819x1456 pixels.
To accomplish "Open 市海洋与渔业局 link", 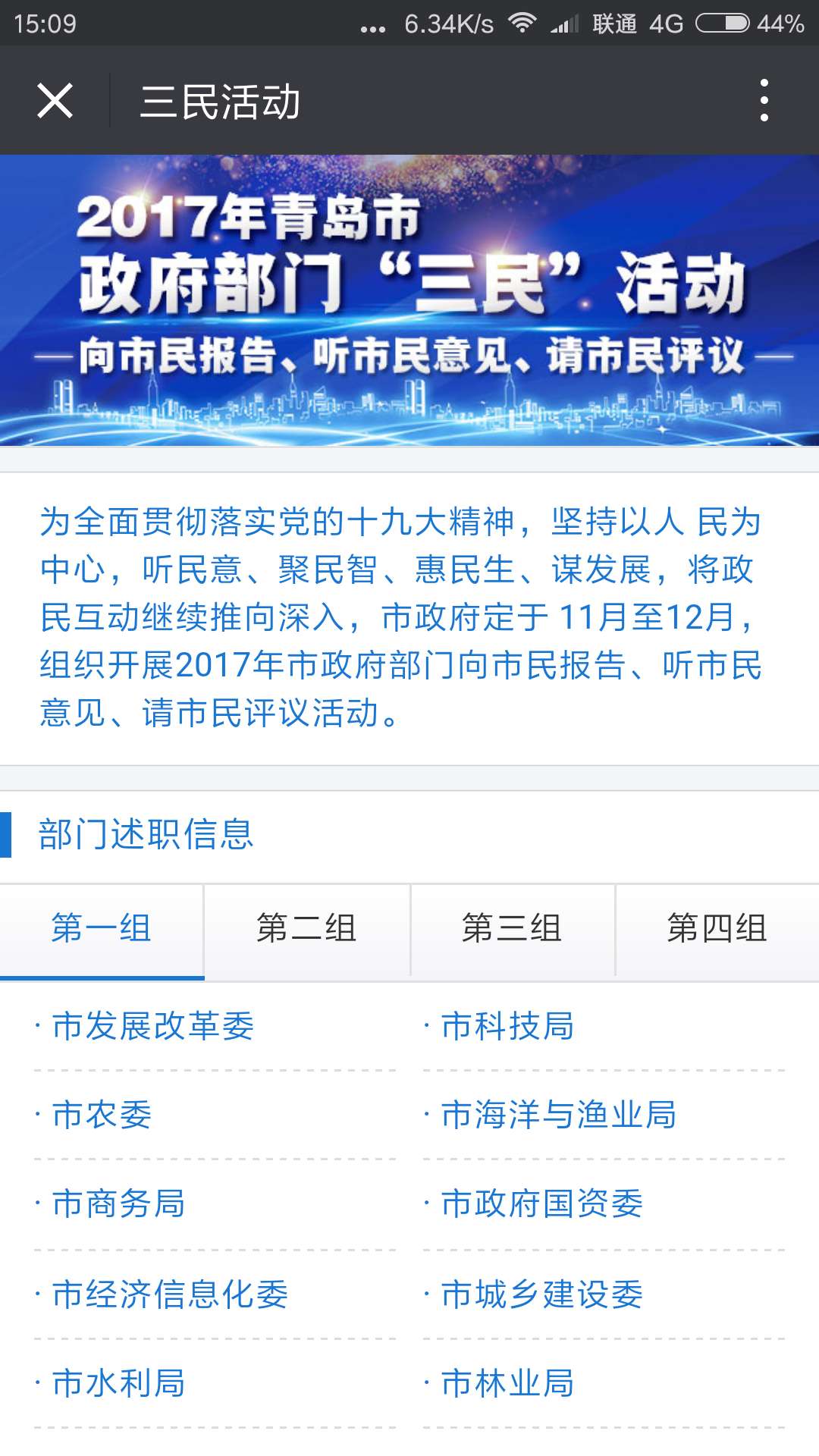I will coord(558,1115).
